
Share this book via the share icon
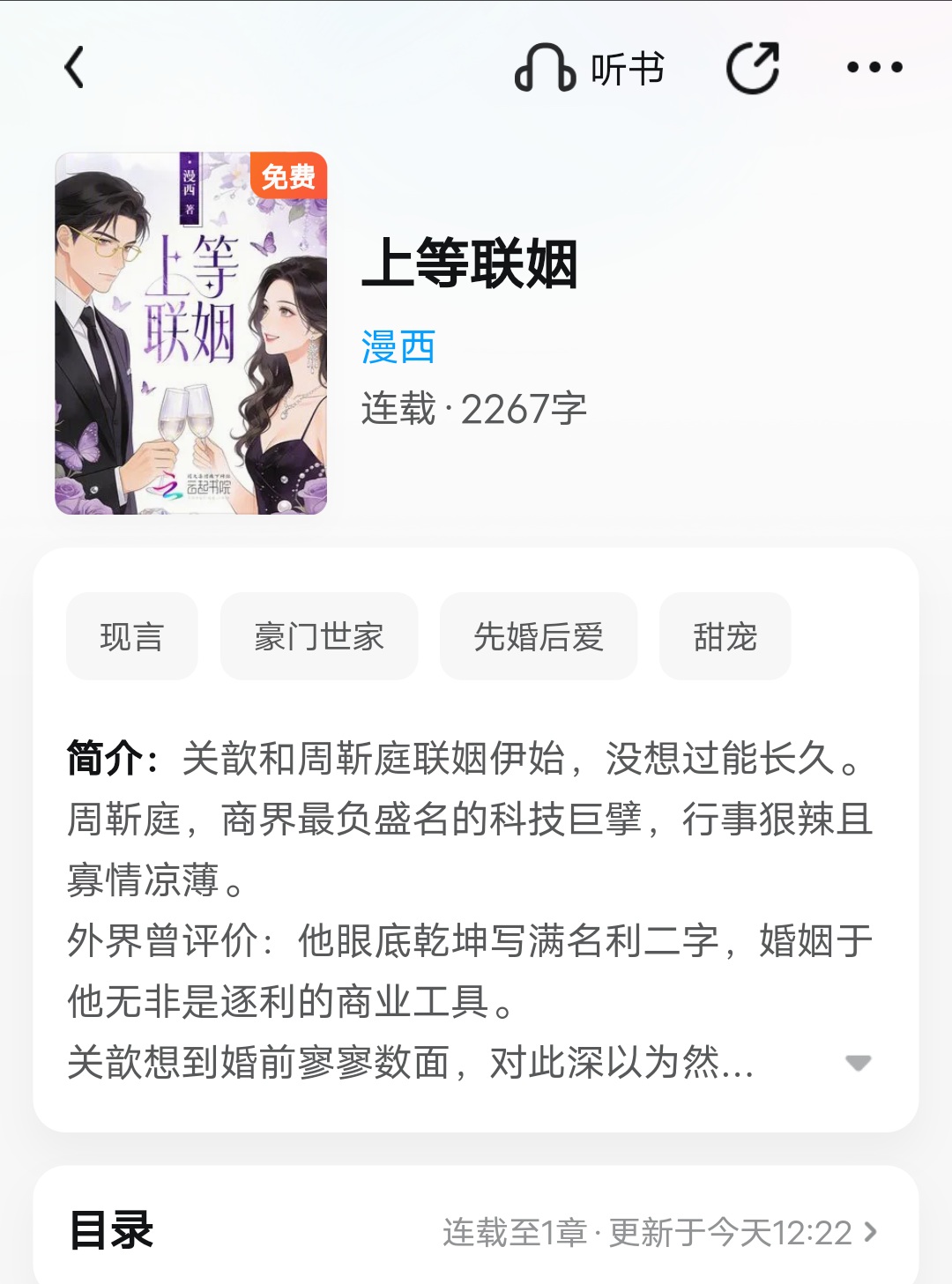tap(753, 68)
